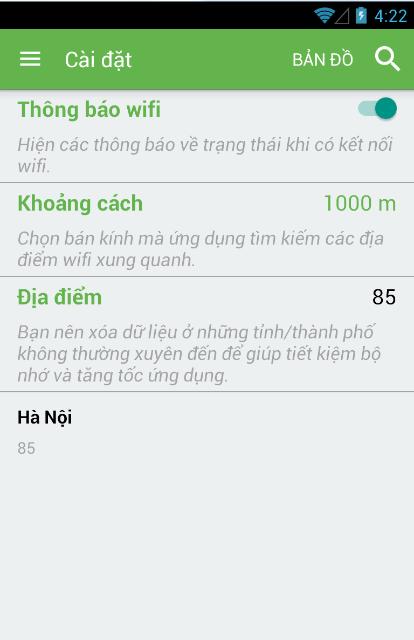The width and height of the screenshot is (414, 640).
Task: Open the hamburger drawer menu
Action: 30,59
